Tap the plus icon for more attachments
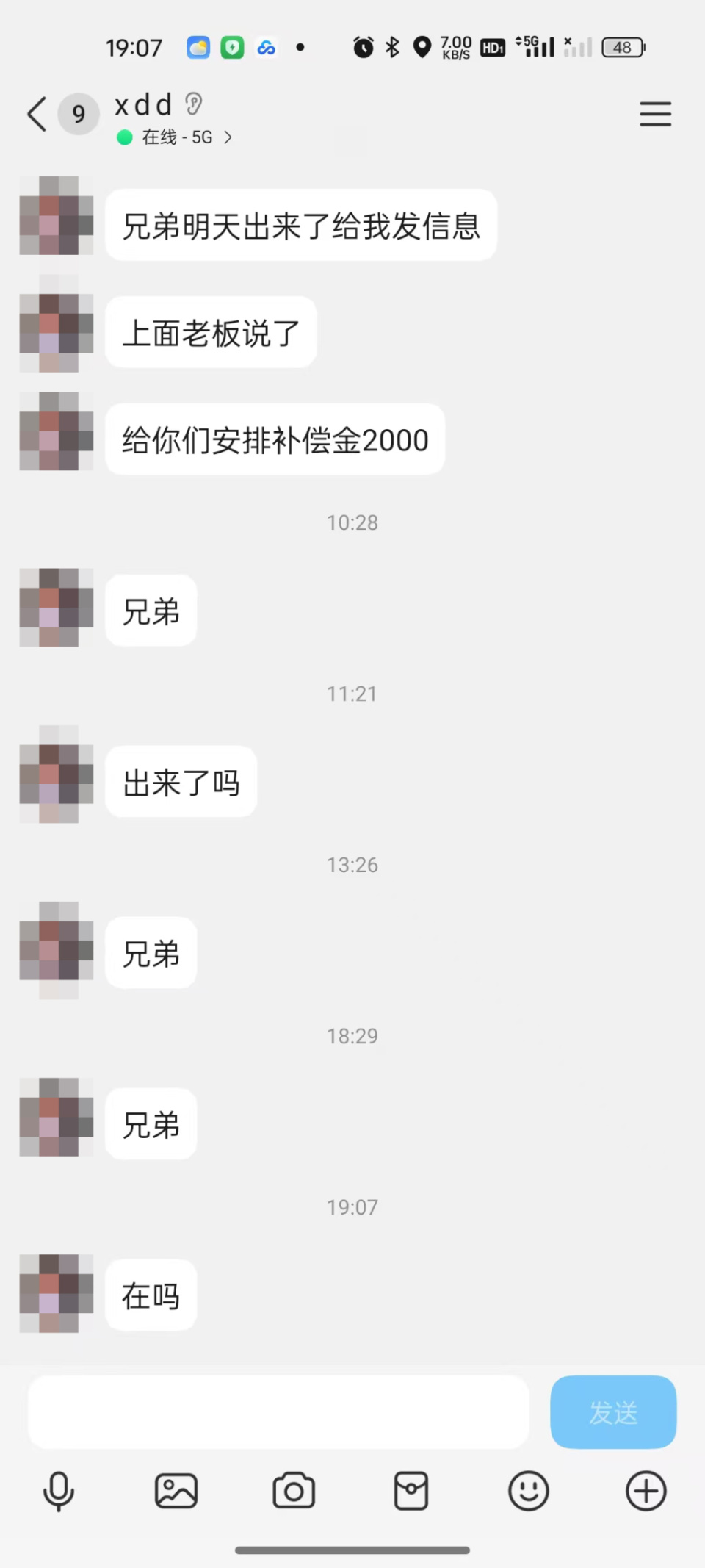Image resolution: width=705 pixels, height=1568 pixels. pyautogui.click(x=645, y=1490)
